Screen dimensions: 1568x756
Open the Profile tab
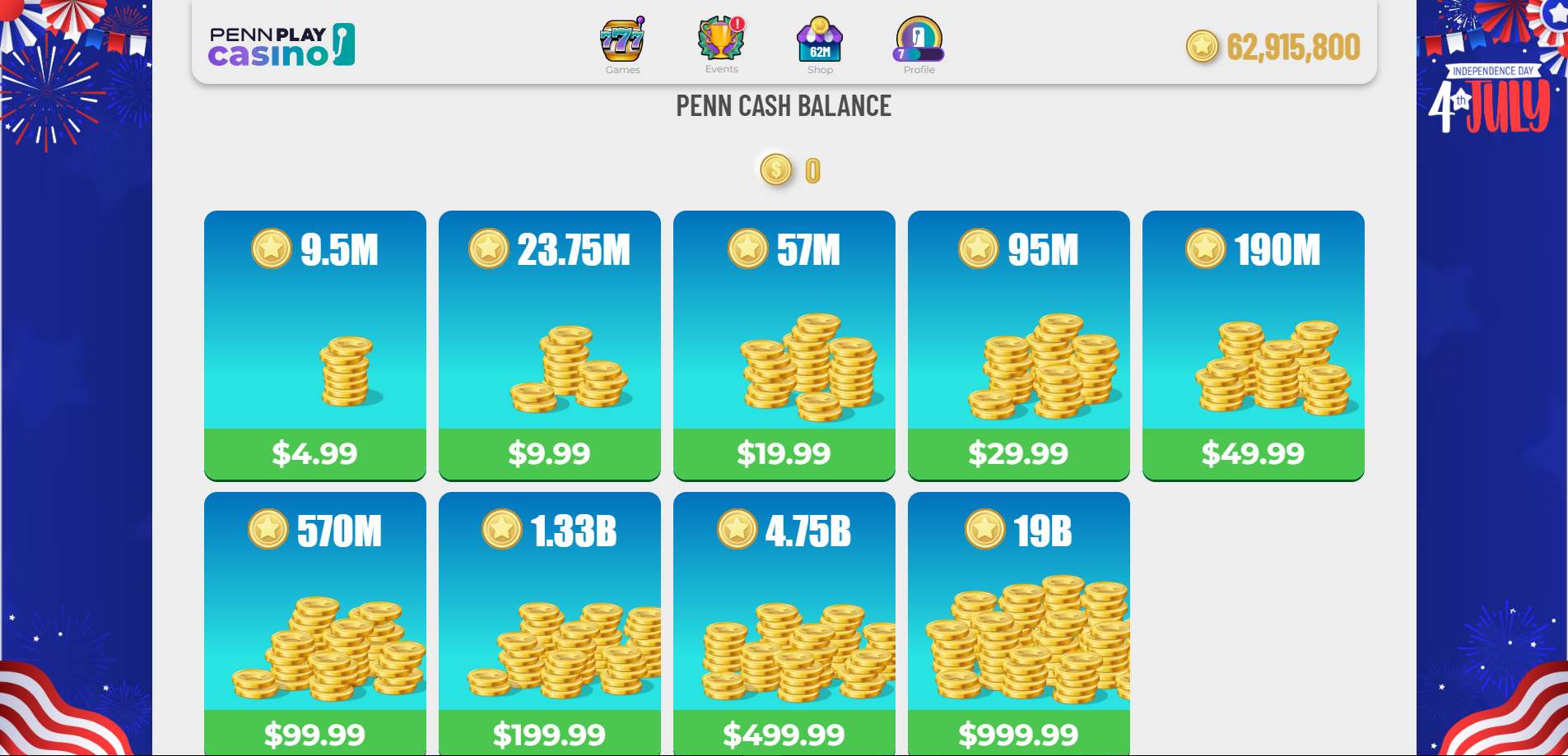tap(919, 45)
